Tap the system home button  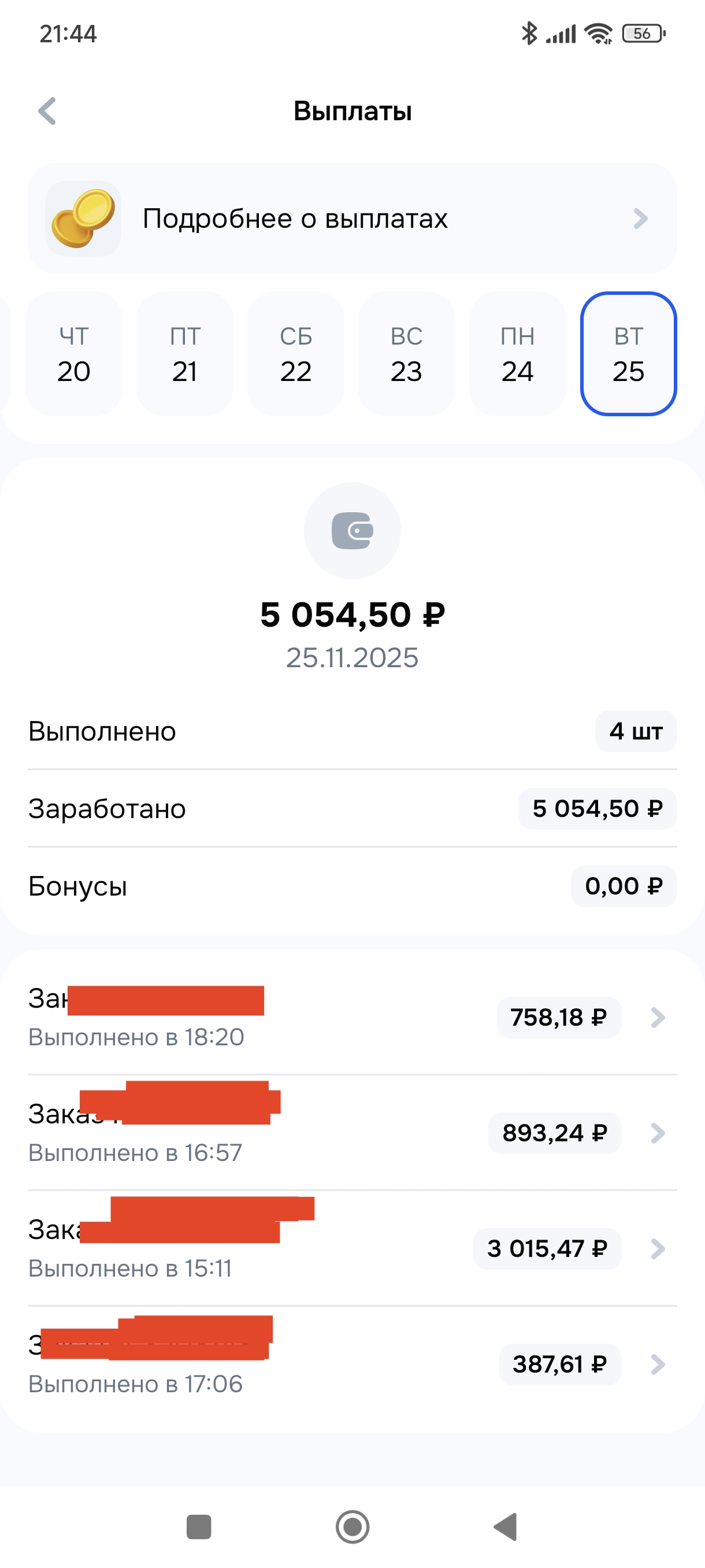(x=352, y=1526)
